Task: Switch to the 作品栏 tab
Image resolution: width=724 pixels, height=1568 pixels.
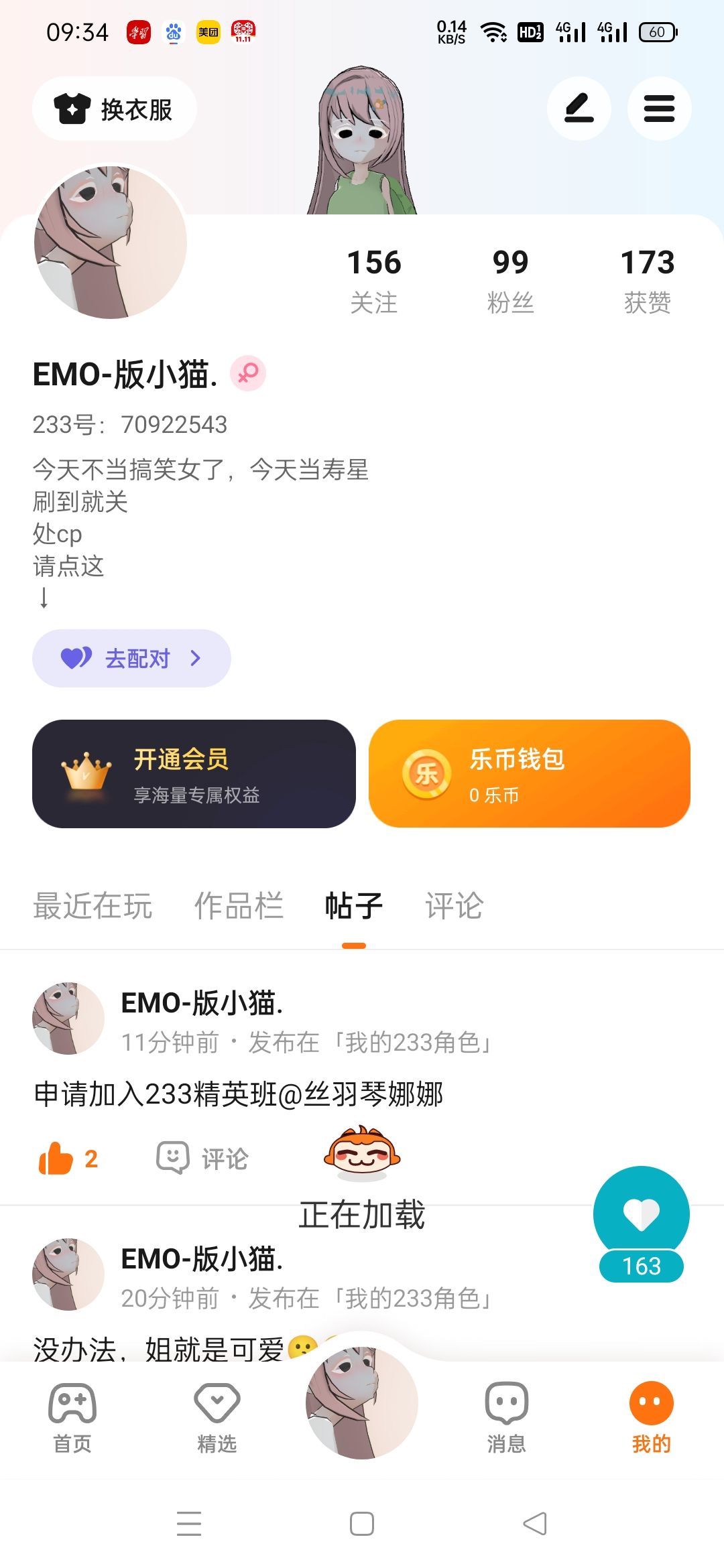Action: [x=239, y=906]
